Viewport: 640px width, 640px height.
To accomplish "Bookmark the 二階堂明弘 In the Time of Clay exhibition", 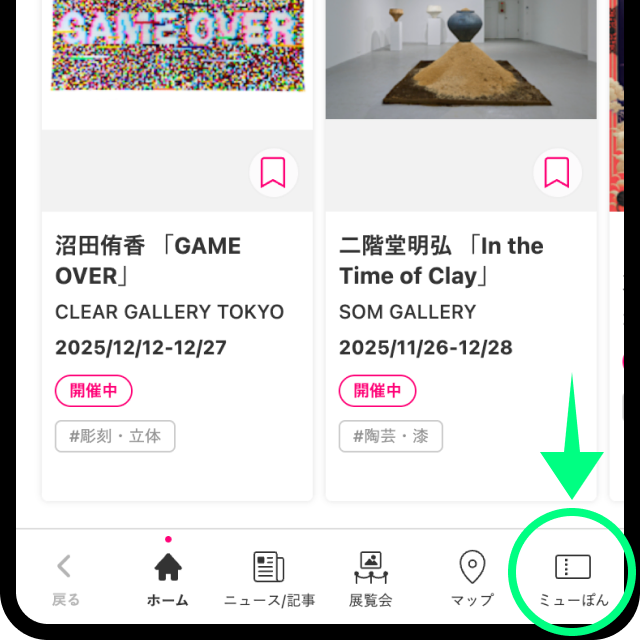I will tap(557, 173).
